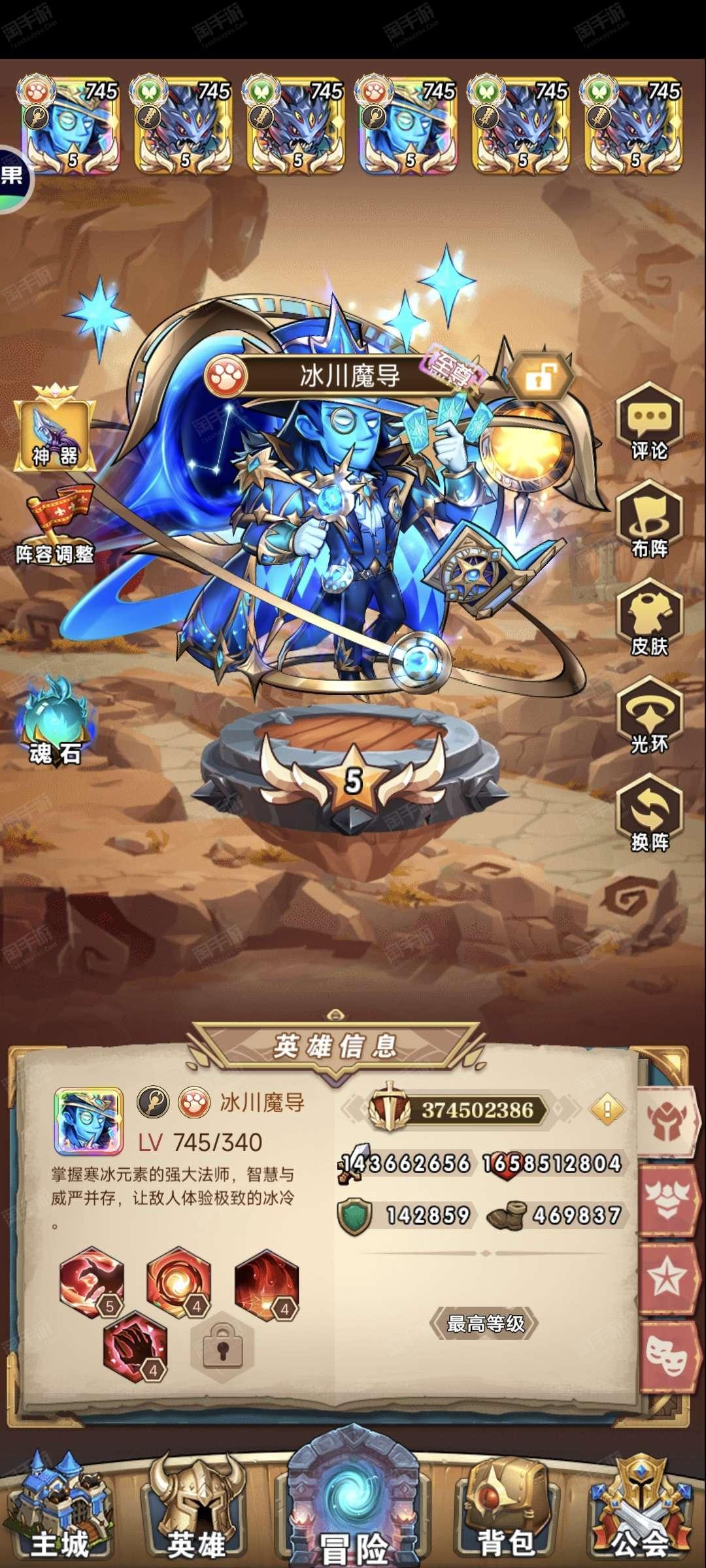This screenshot has width=706, height=1568.
Task: View the level 5 skill icon
Action: pyautogui.click(x=92, y=1282)
